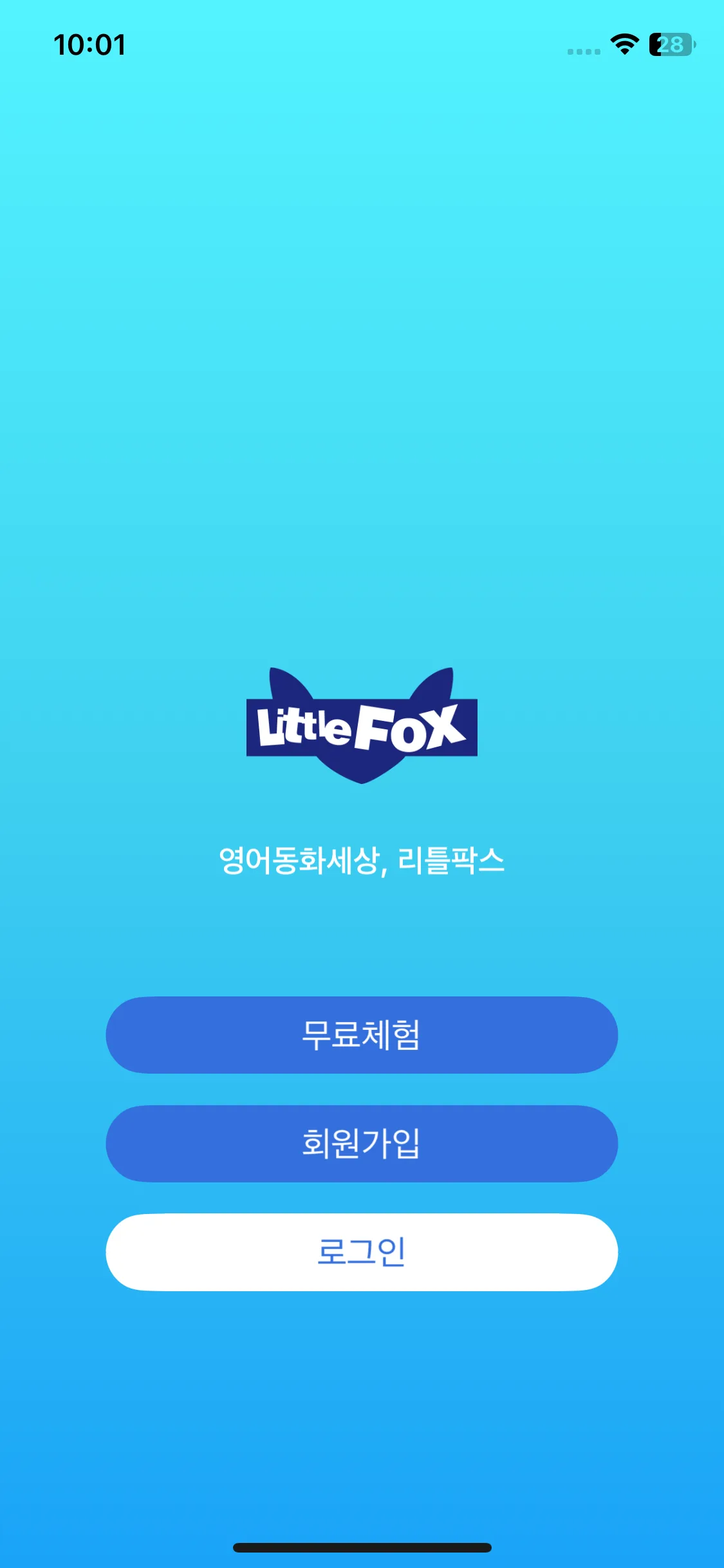Tap the clock showing 10:01
Image resolution: width=724 pixels, height=1568 pixels.
89,44
